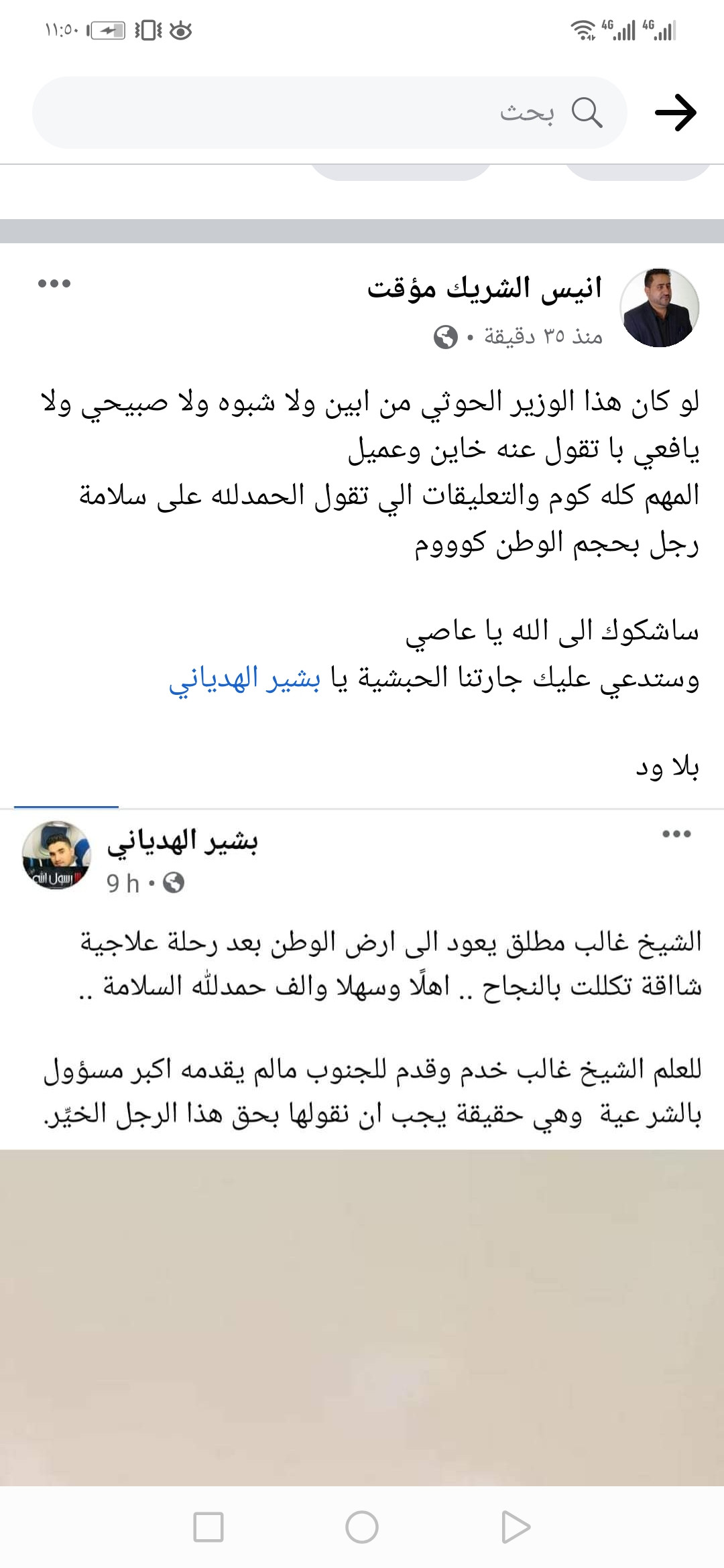Open the image attached to shared post

(x=362, y=1317)
